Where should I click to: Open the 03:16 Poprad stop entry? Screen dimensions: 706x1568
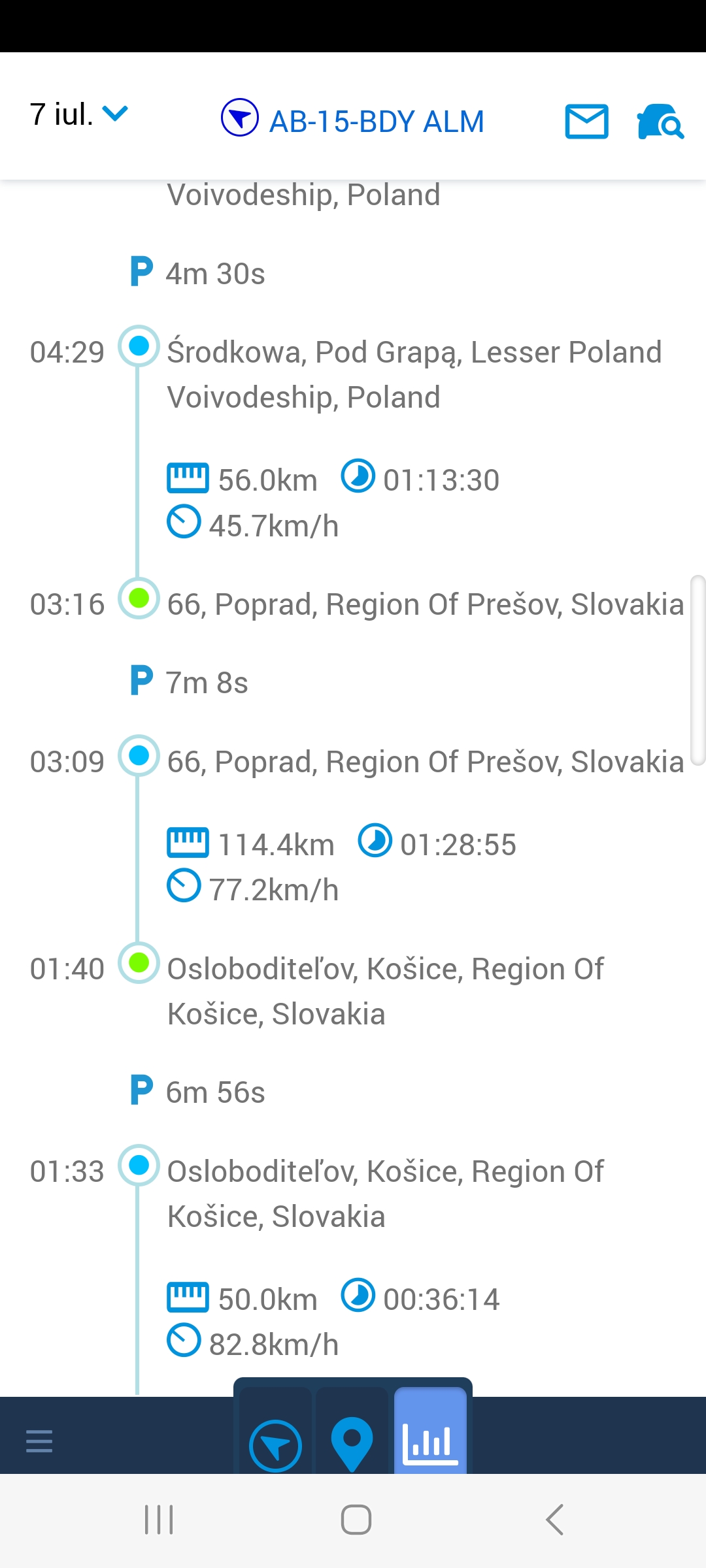[x=425, y=604]
